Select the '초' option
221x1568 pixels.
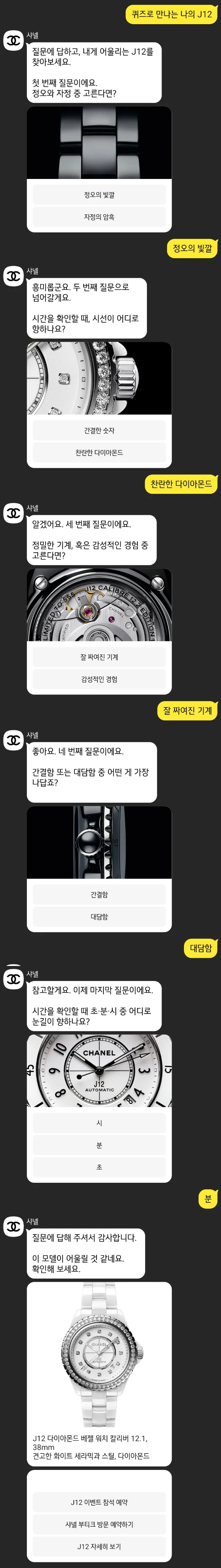pyautogui.click(x=99, y=1167)
